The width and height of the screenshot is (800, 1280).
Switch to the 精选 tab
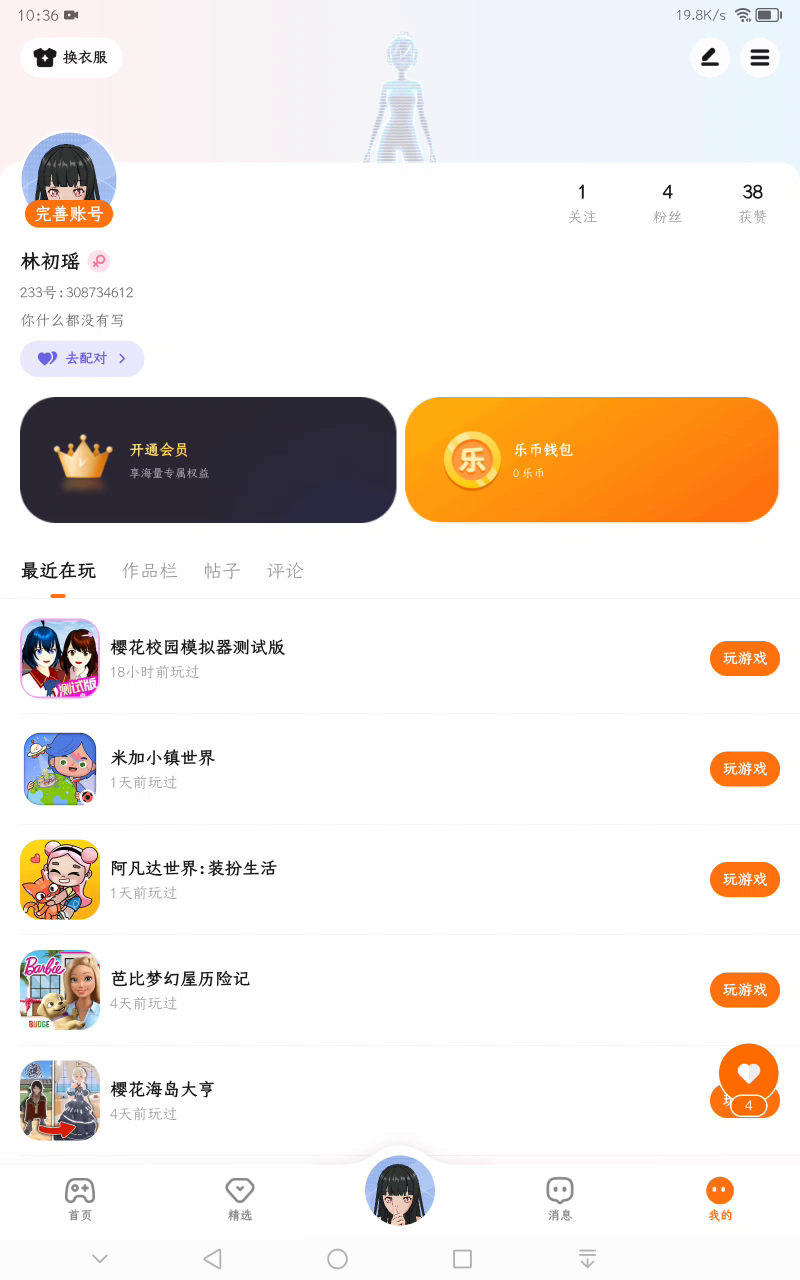tap(240, 1198)
